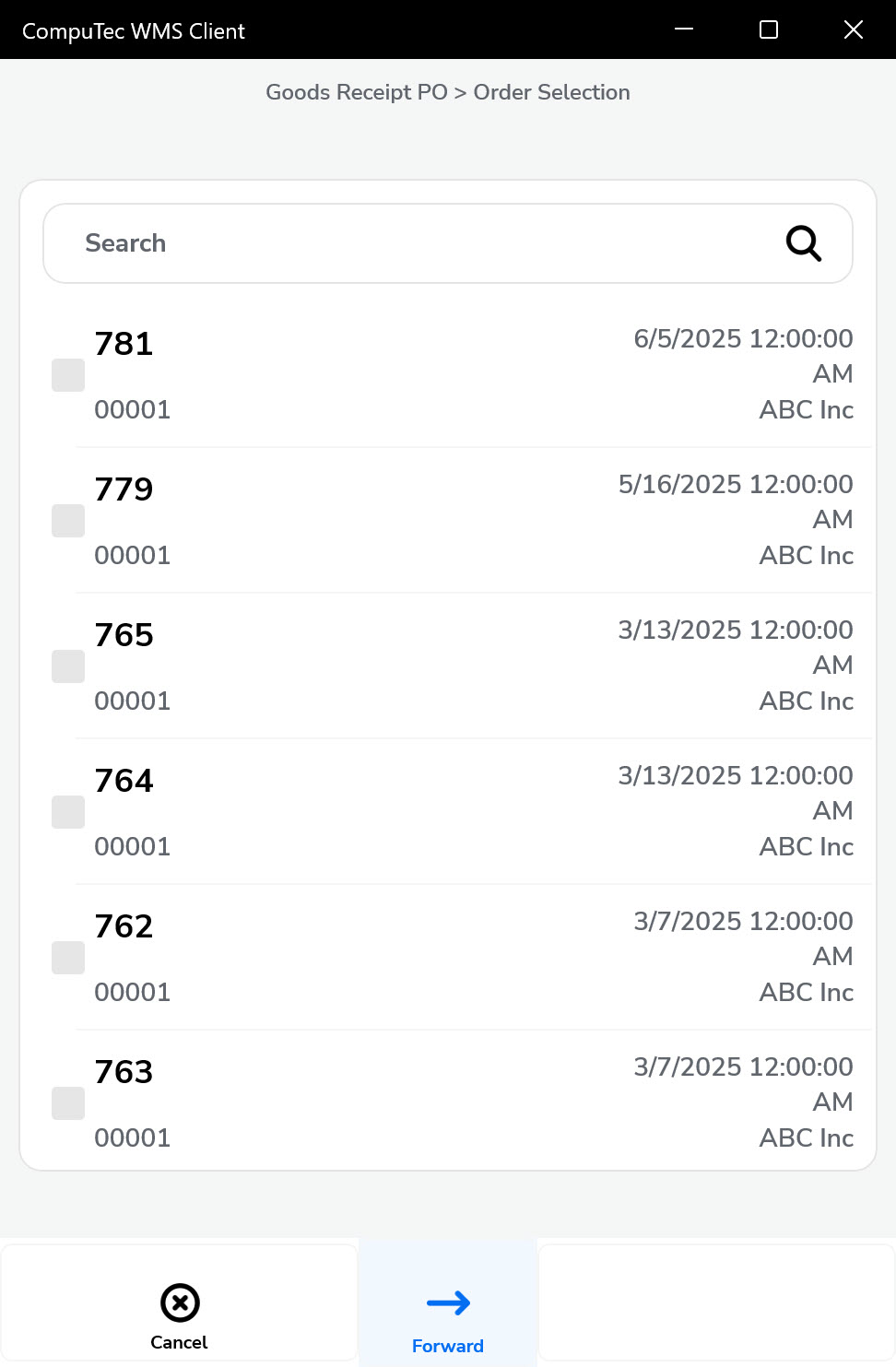Click the CompuTec WMS Client title text

pos(134,29)
